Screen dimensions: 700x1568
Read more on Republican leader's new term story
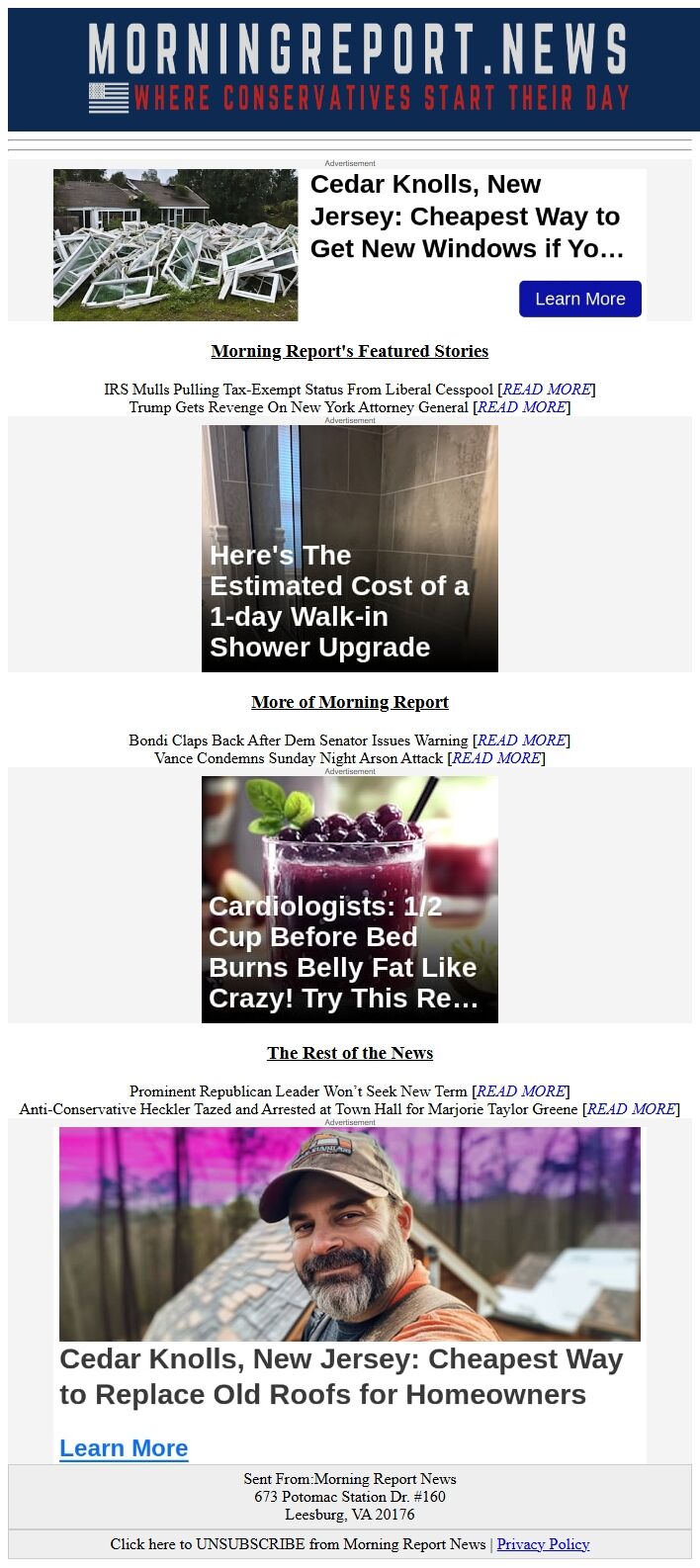click(x=521, y=1091)
